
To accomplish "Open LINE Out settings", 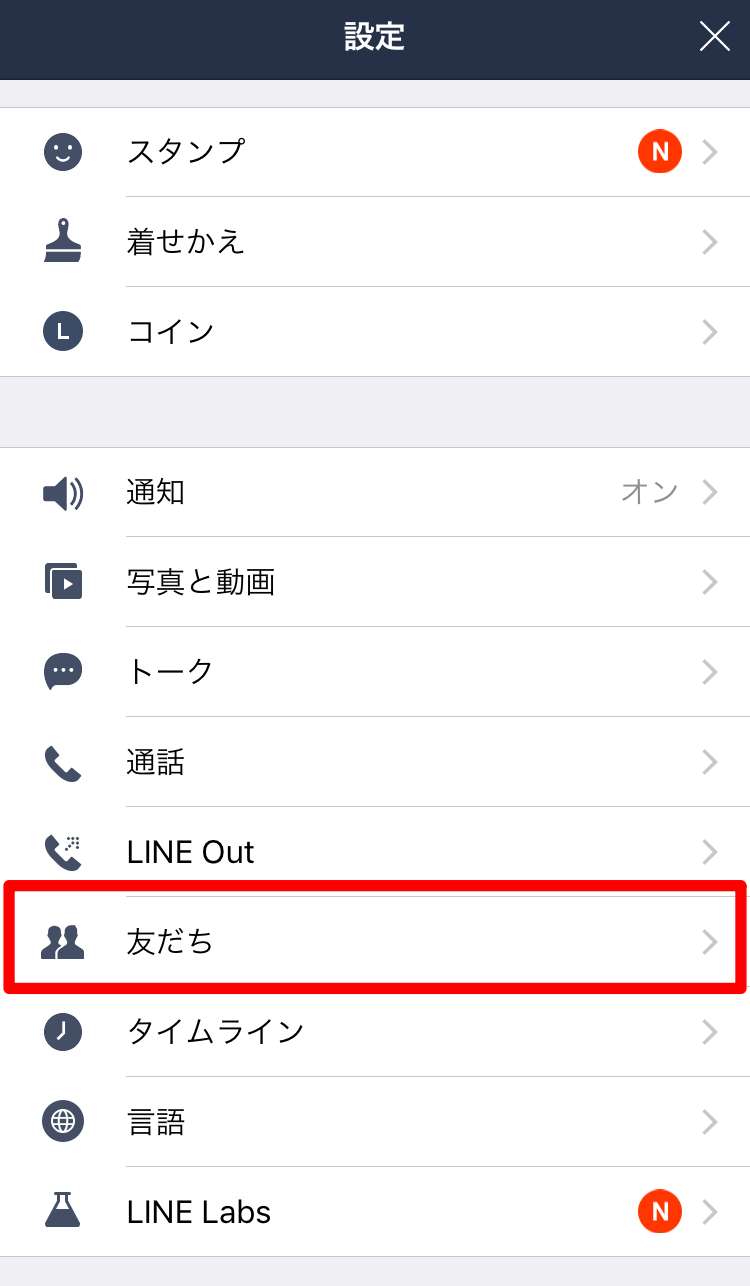I will click(x=375, y=852).
